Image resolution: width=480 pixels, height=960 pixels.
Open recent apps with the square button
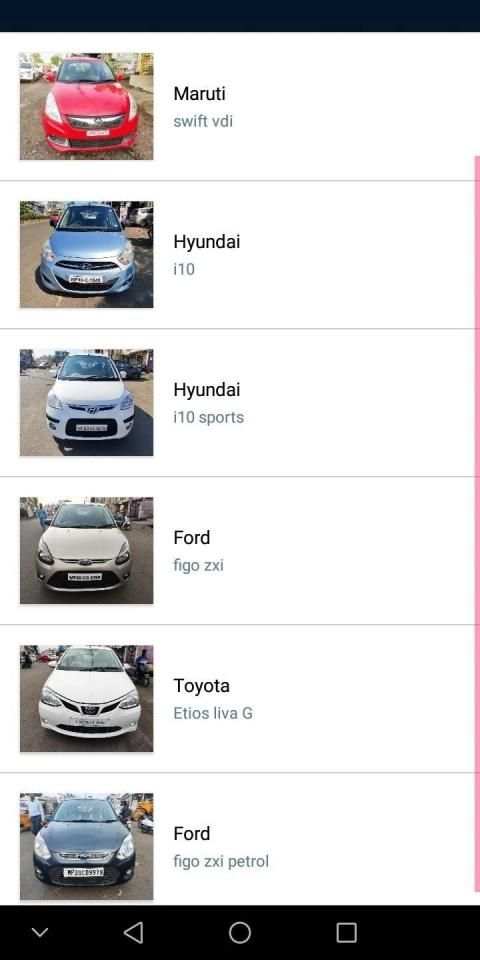coord(347,933)
